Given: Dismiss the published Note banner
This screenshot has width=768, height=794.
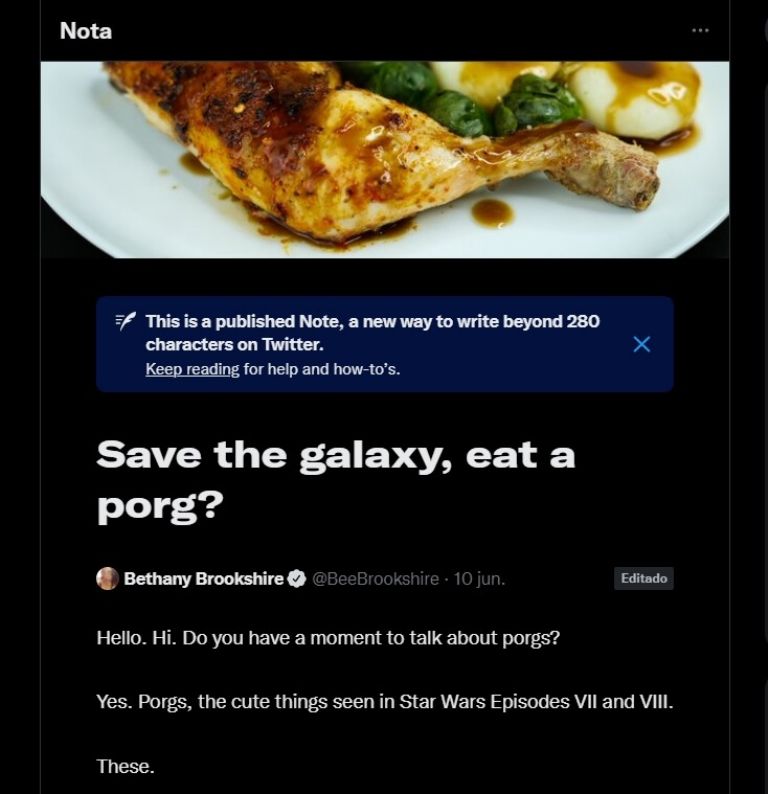Looking at the screenshot, I should [642, 344].
